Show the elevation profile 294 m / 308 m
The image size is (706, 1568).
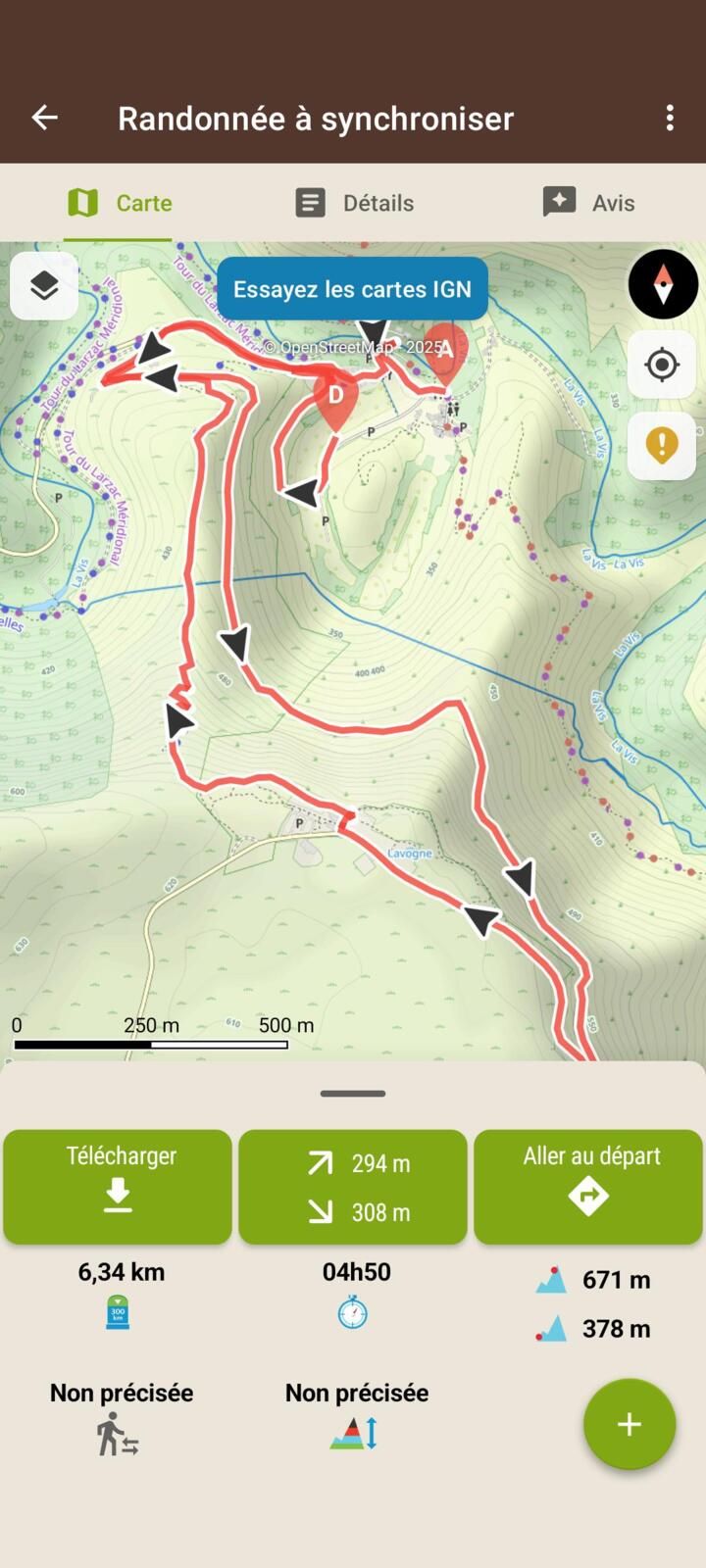pyautogui.click(x=353, y=1187)
